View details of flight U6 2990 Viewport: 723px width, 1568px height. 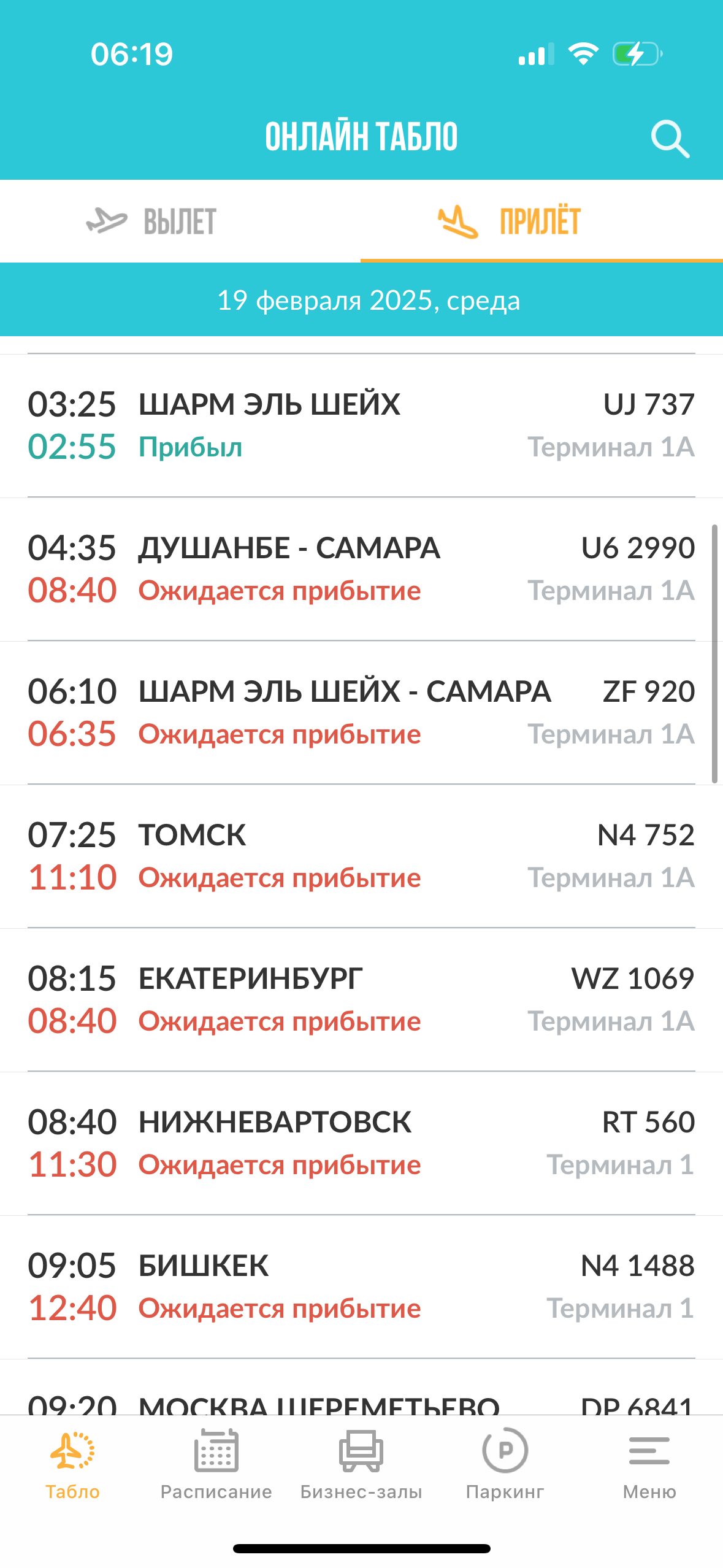[361, 569]
